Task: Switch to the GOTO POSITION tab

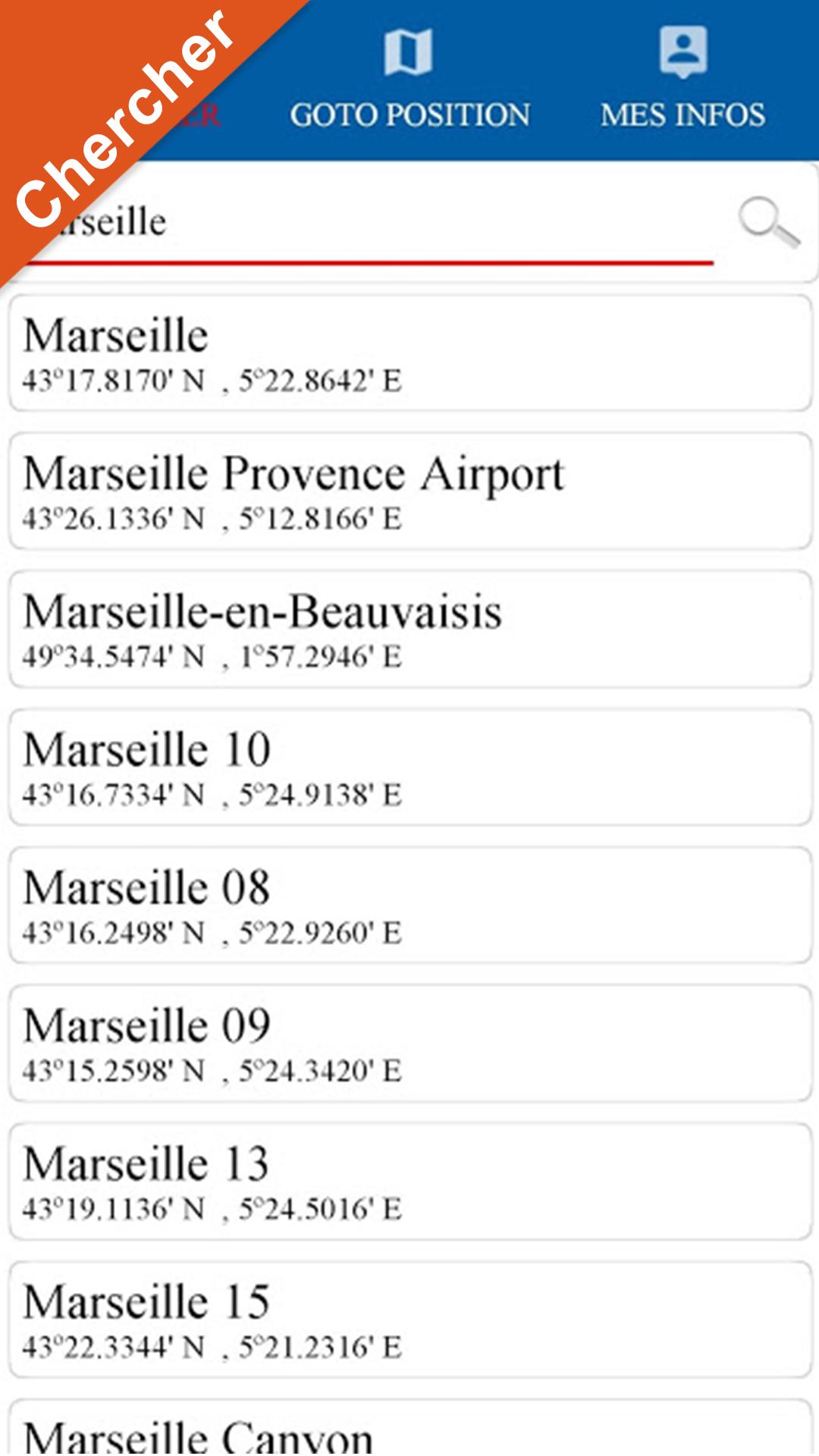Action: [409, 80]
